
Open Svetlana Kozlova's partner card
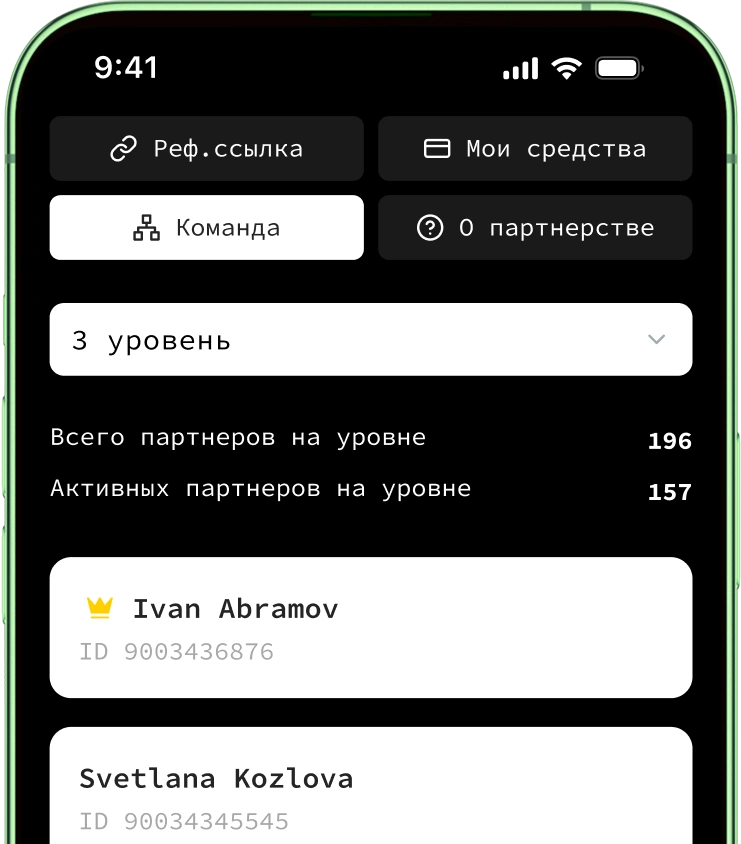coord(370,790)
